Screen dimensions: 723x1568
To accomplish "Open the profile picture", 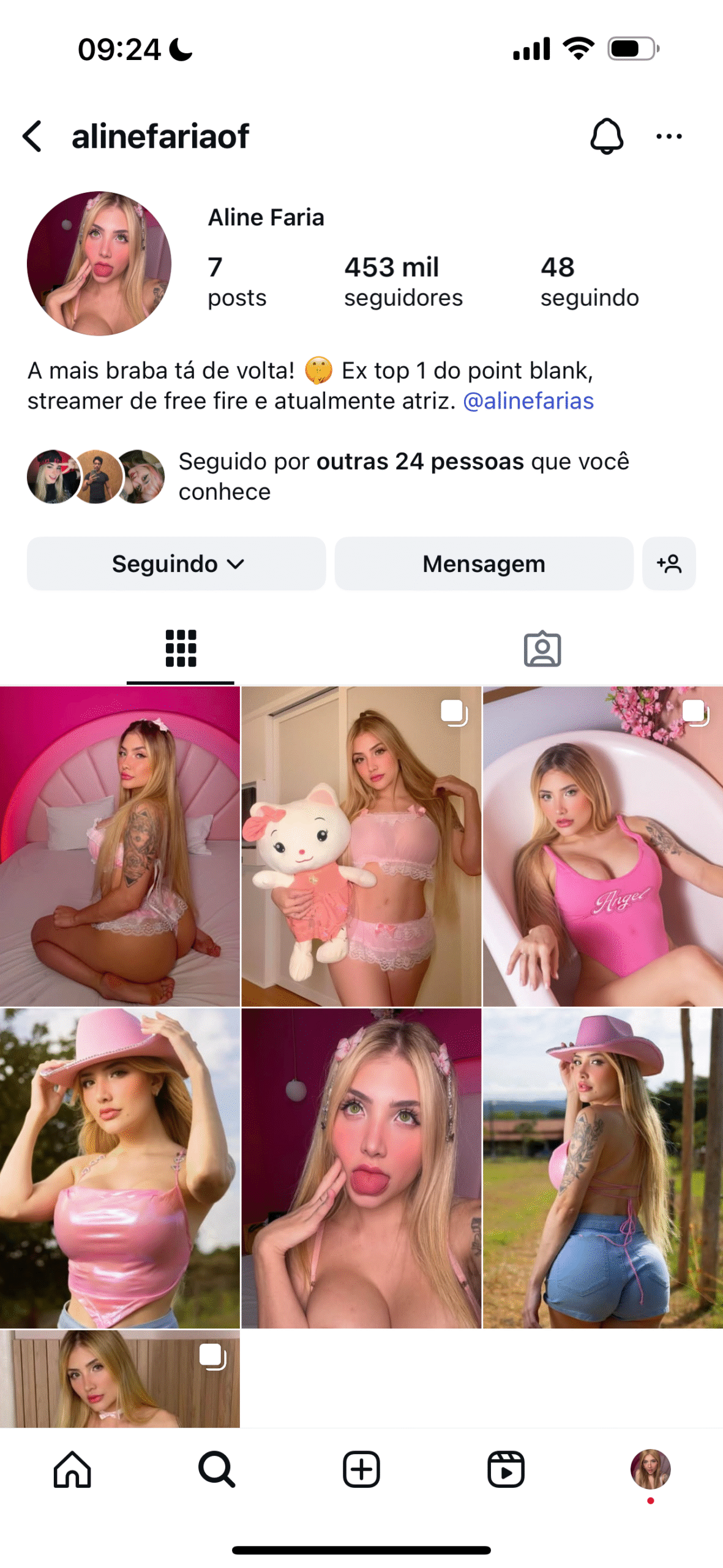I will click(99, 263).
